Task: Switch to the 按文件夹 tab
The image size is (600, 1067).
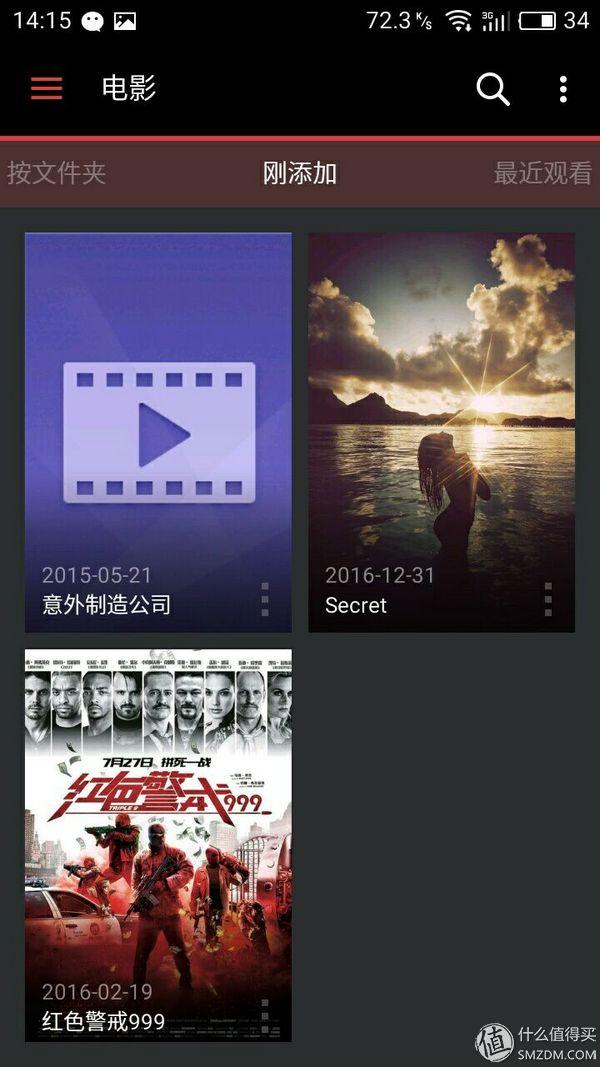Action: [56, 173]
